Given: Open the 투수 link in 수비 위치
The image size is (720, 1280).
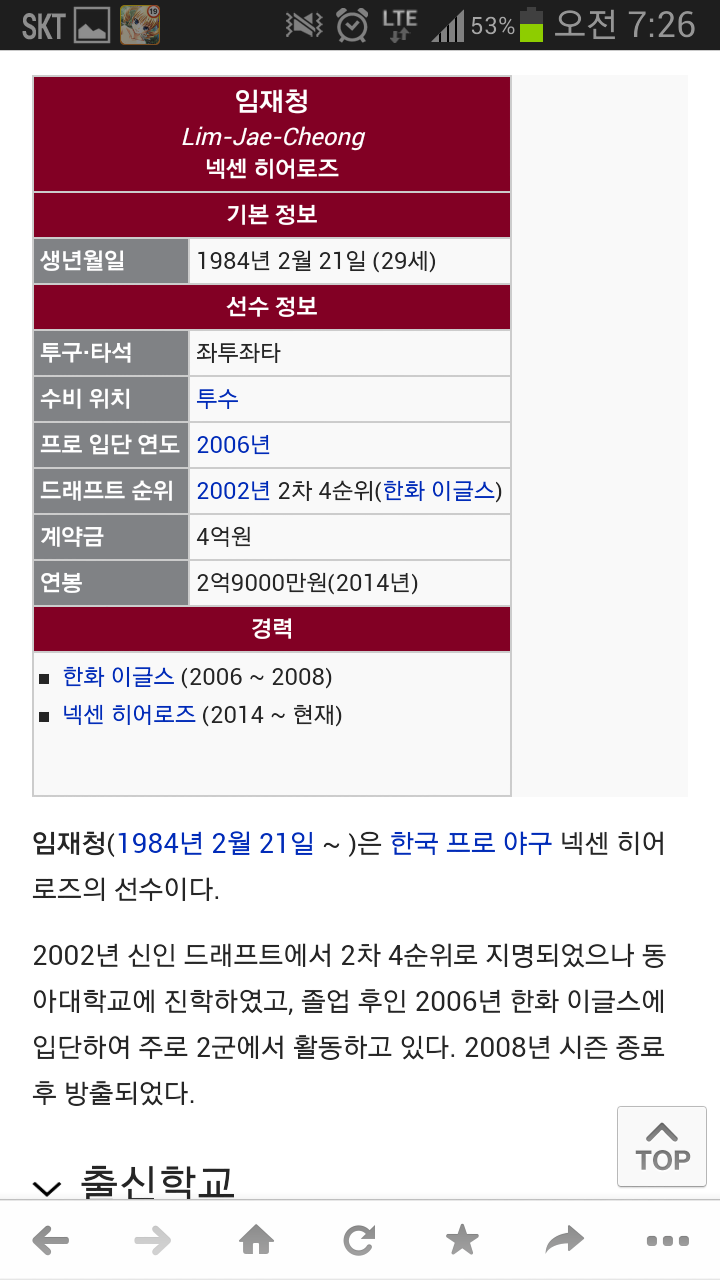Looking at the screenshot, I should tap(218, 399).
